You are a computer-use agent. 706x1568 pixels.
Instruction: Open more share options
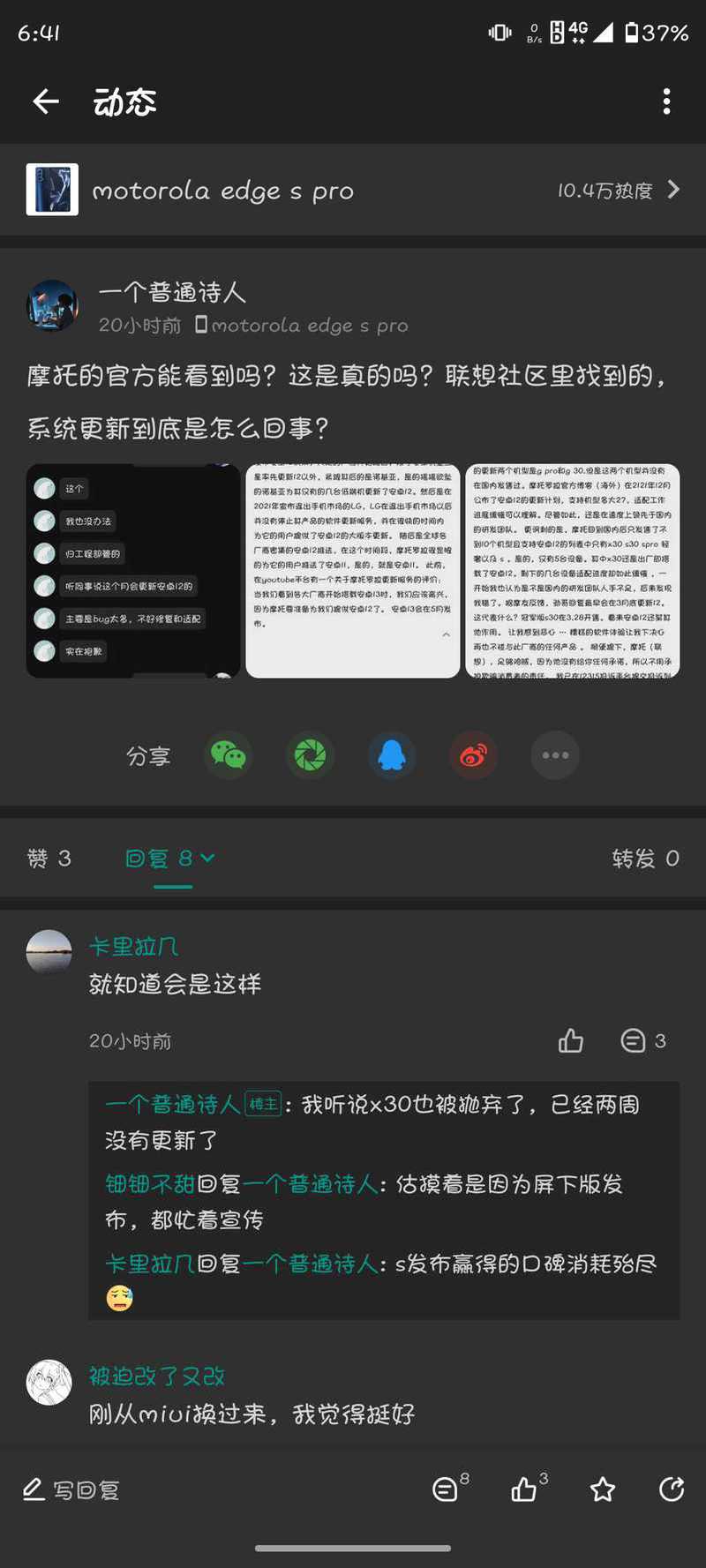[x=555, y=755]
